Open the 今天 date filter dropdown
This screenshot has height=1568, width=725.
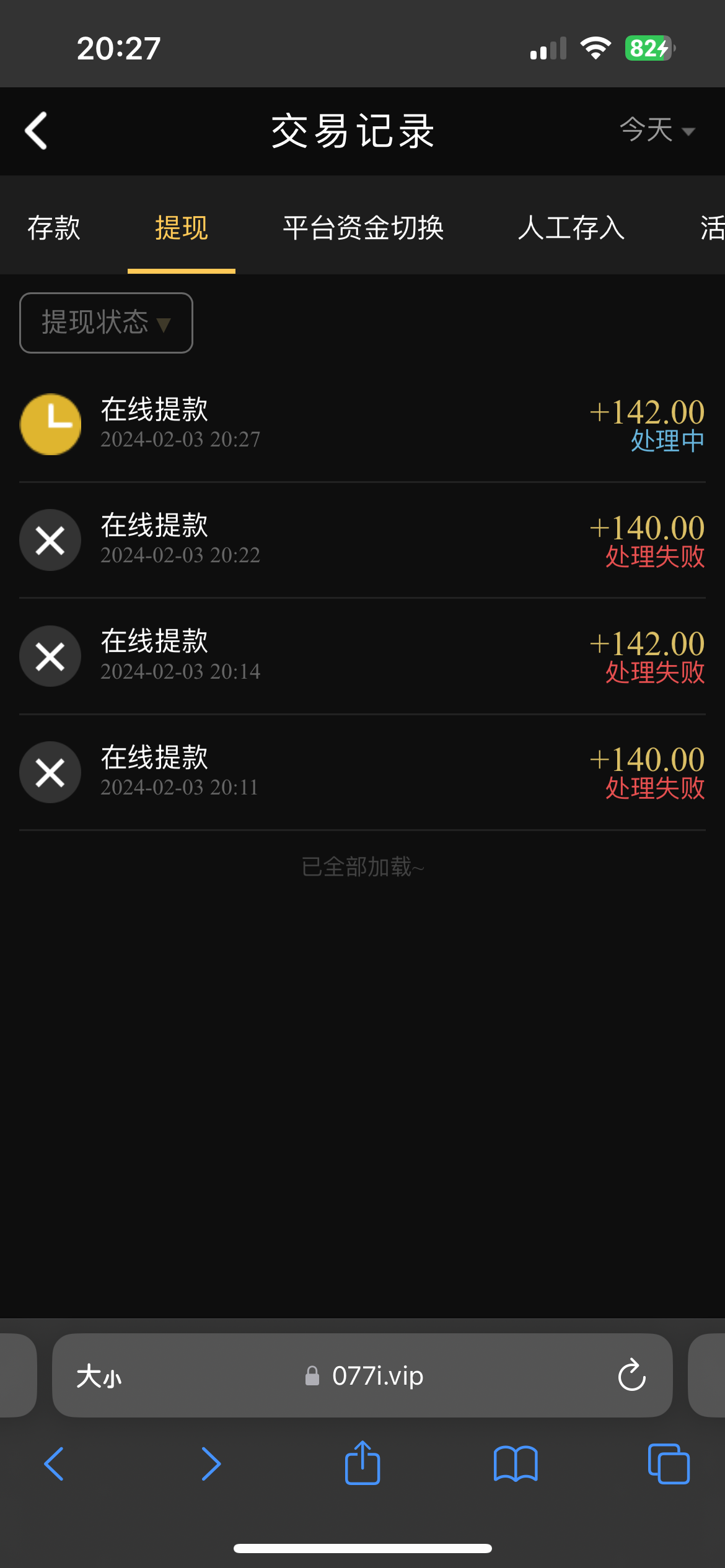[656, 131]
